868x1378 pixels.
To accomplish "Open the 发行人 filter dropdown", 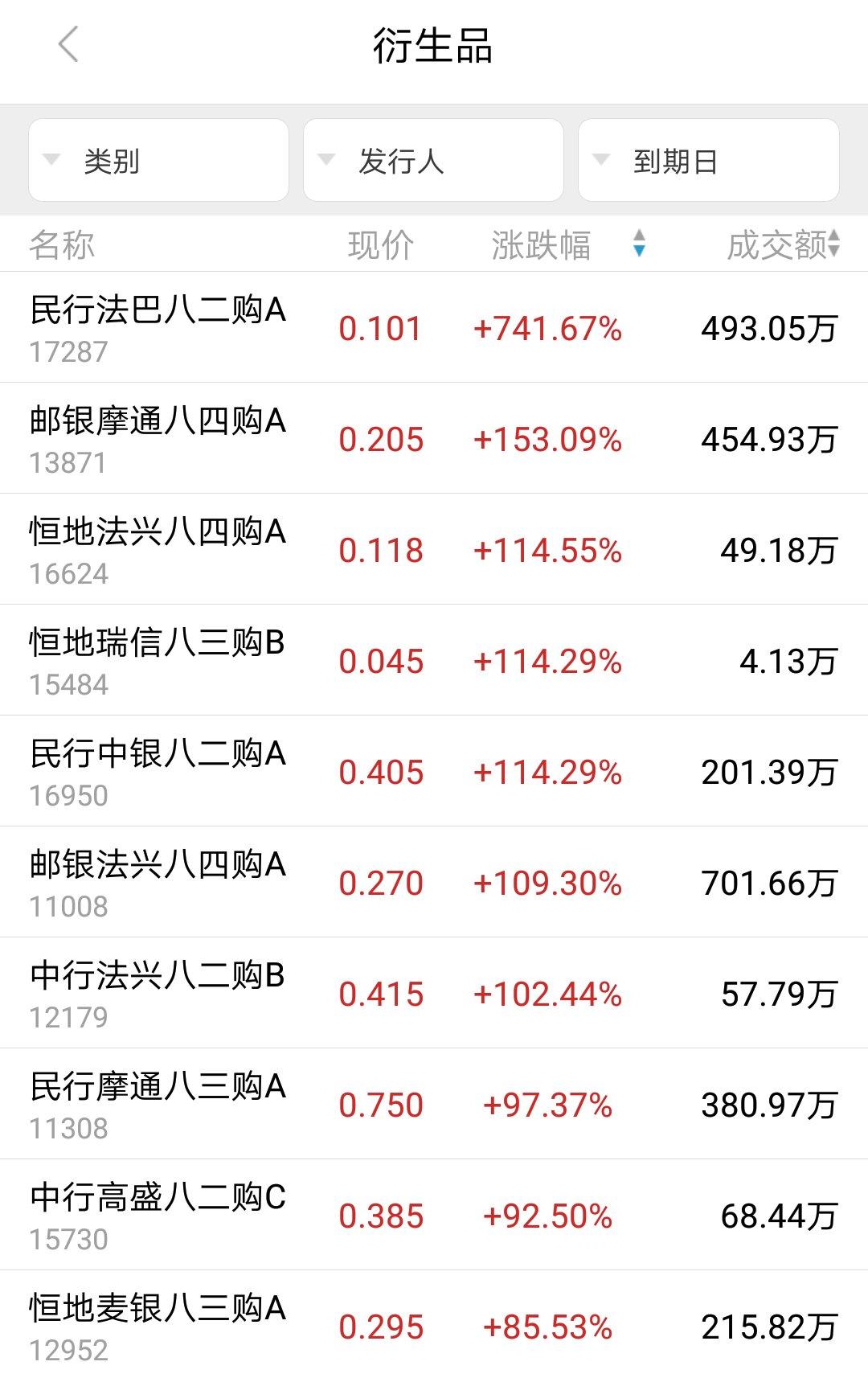I will (x=433, y=159).
